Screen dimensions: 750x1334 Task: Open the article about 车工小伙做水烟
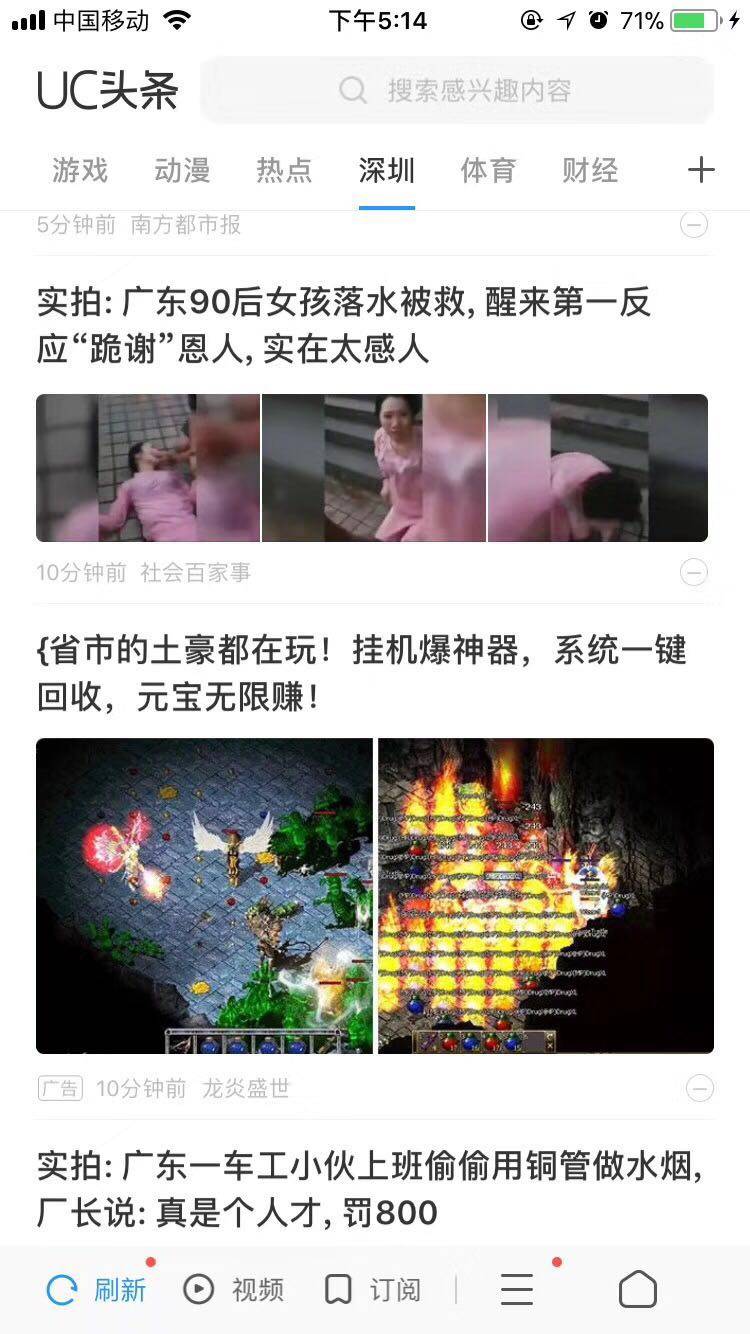(x=370, y=1189)
